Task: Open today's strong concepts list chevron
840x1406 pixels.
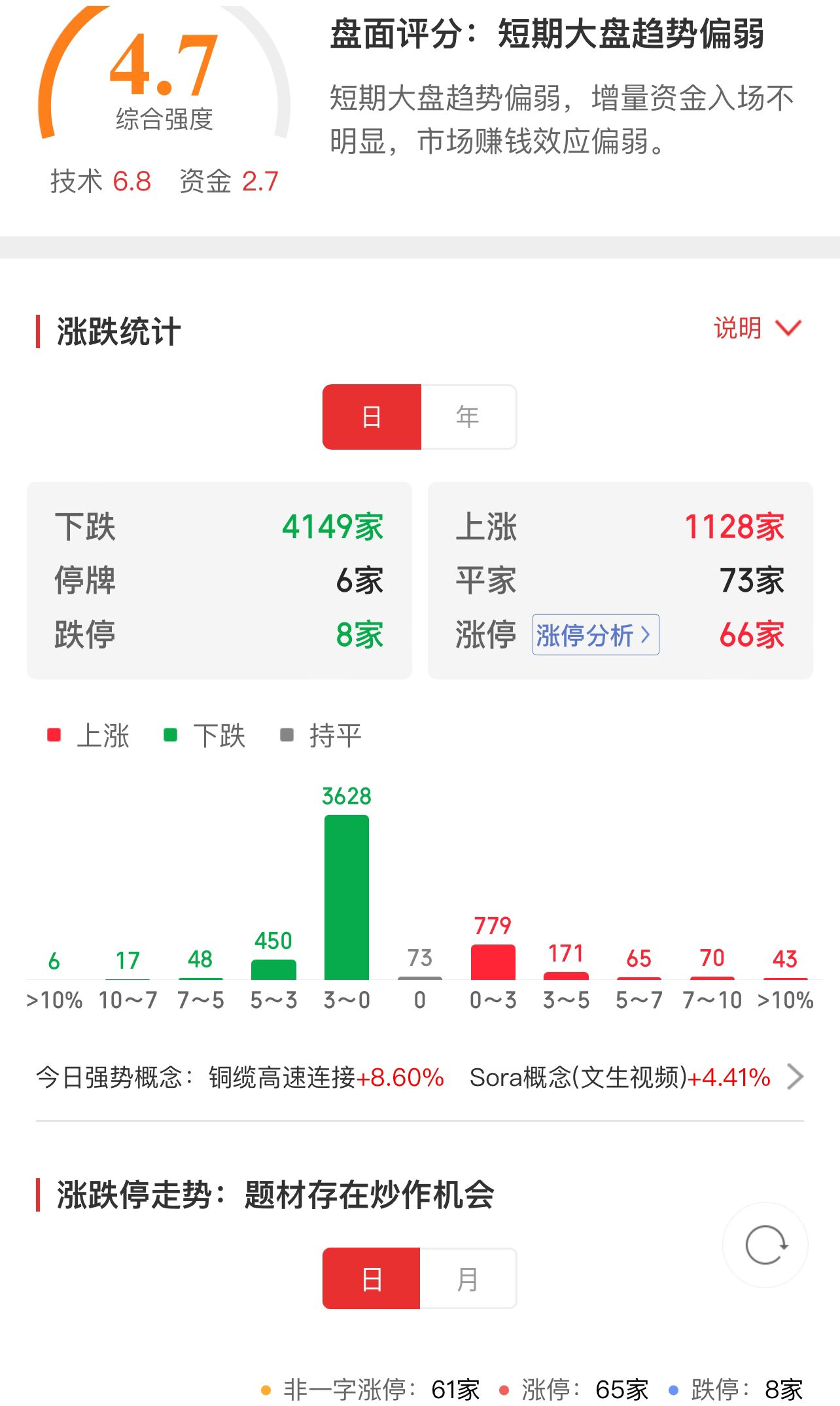Action: (795, 1077)
